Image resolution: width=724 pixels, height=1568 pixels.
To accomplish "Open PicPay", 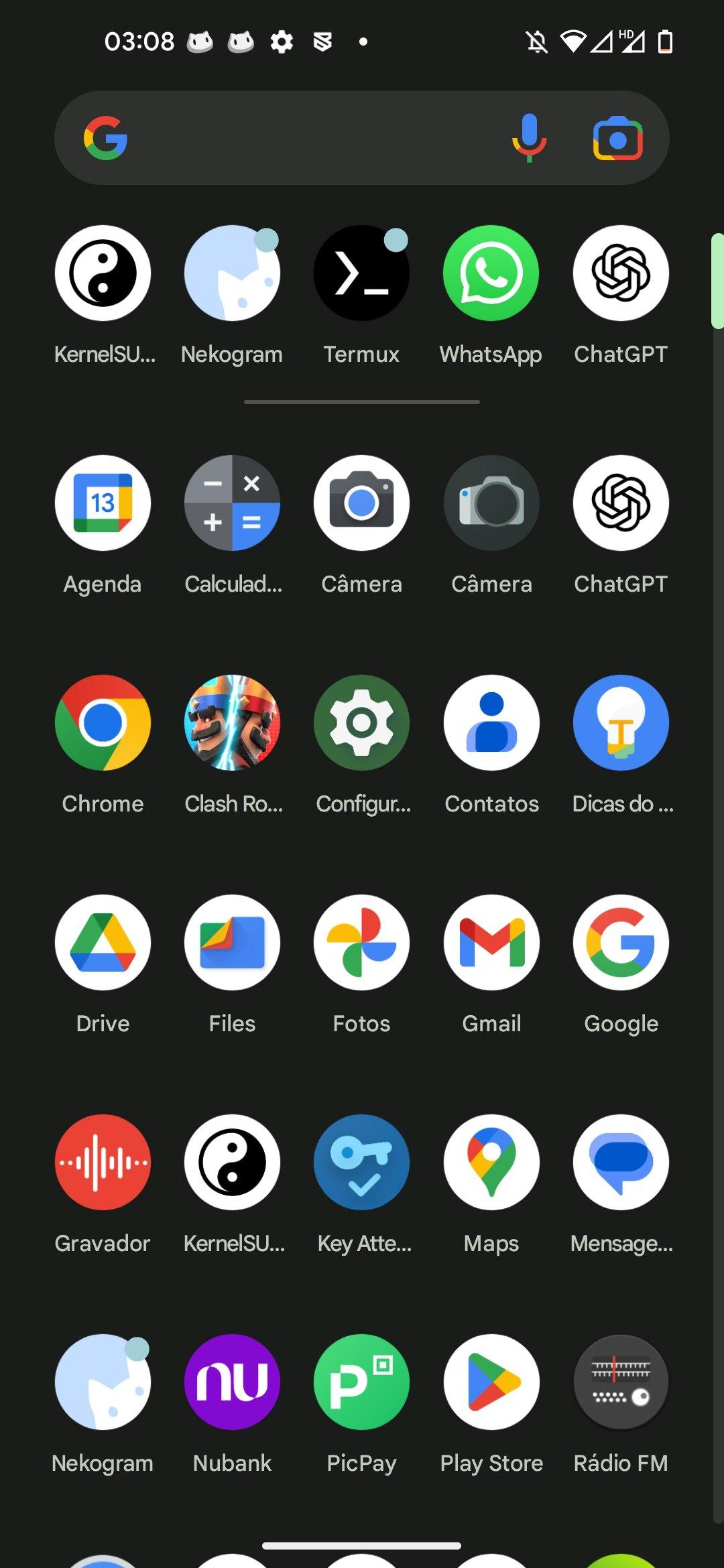I will coord(361,1382).
